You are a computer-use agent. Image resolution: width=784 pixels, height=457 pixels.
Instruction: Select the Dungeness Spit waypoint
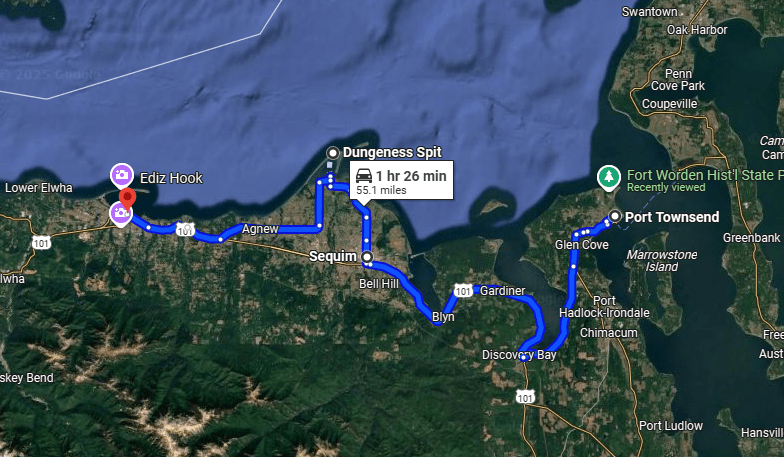pos(332,153)
